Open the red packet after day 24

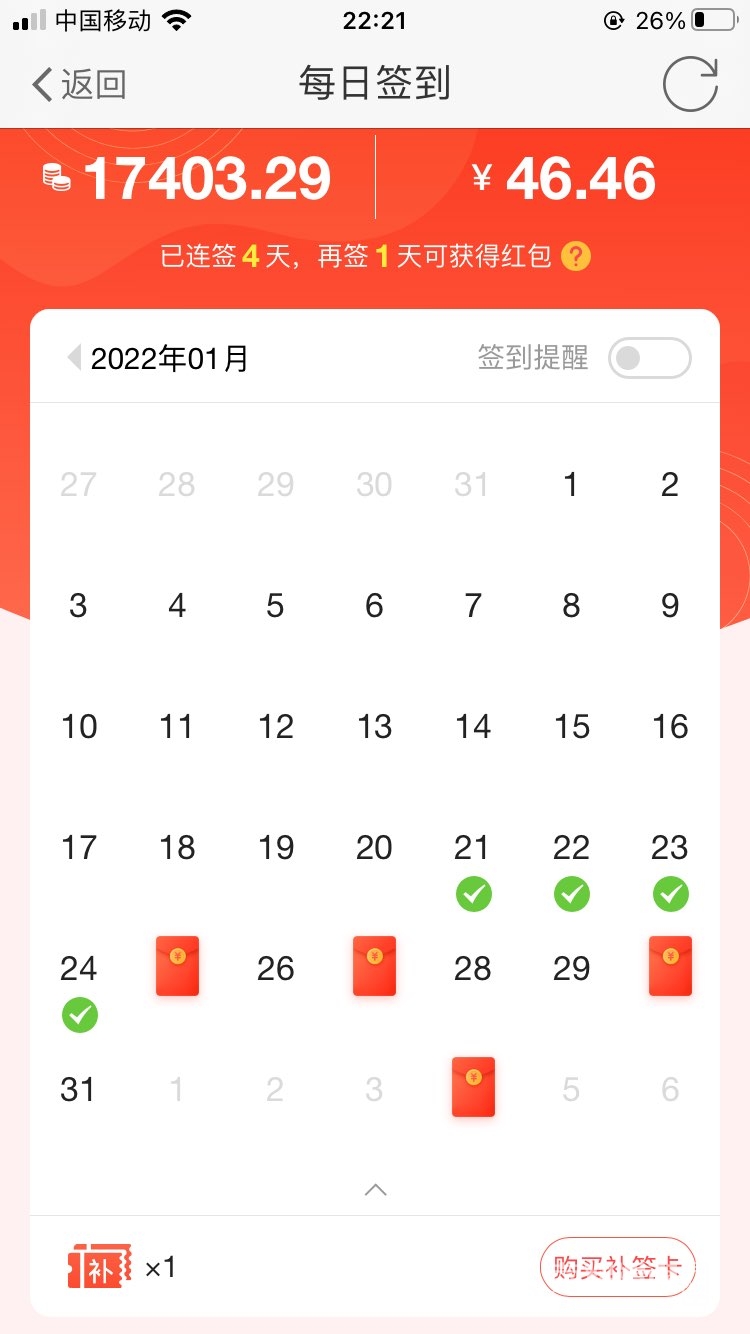(177, 966)
